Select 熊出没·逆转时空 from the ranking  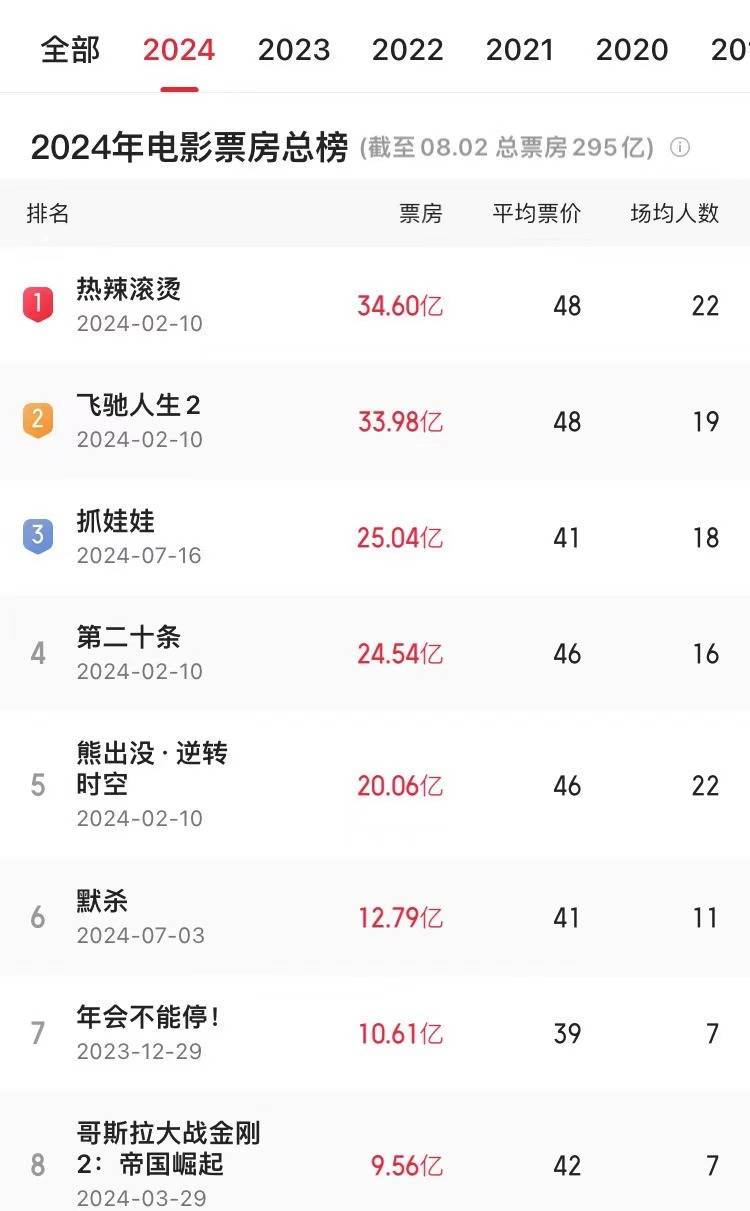coord(152,768)
